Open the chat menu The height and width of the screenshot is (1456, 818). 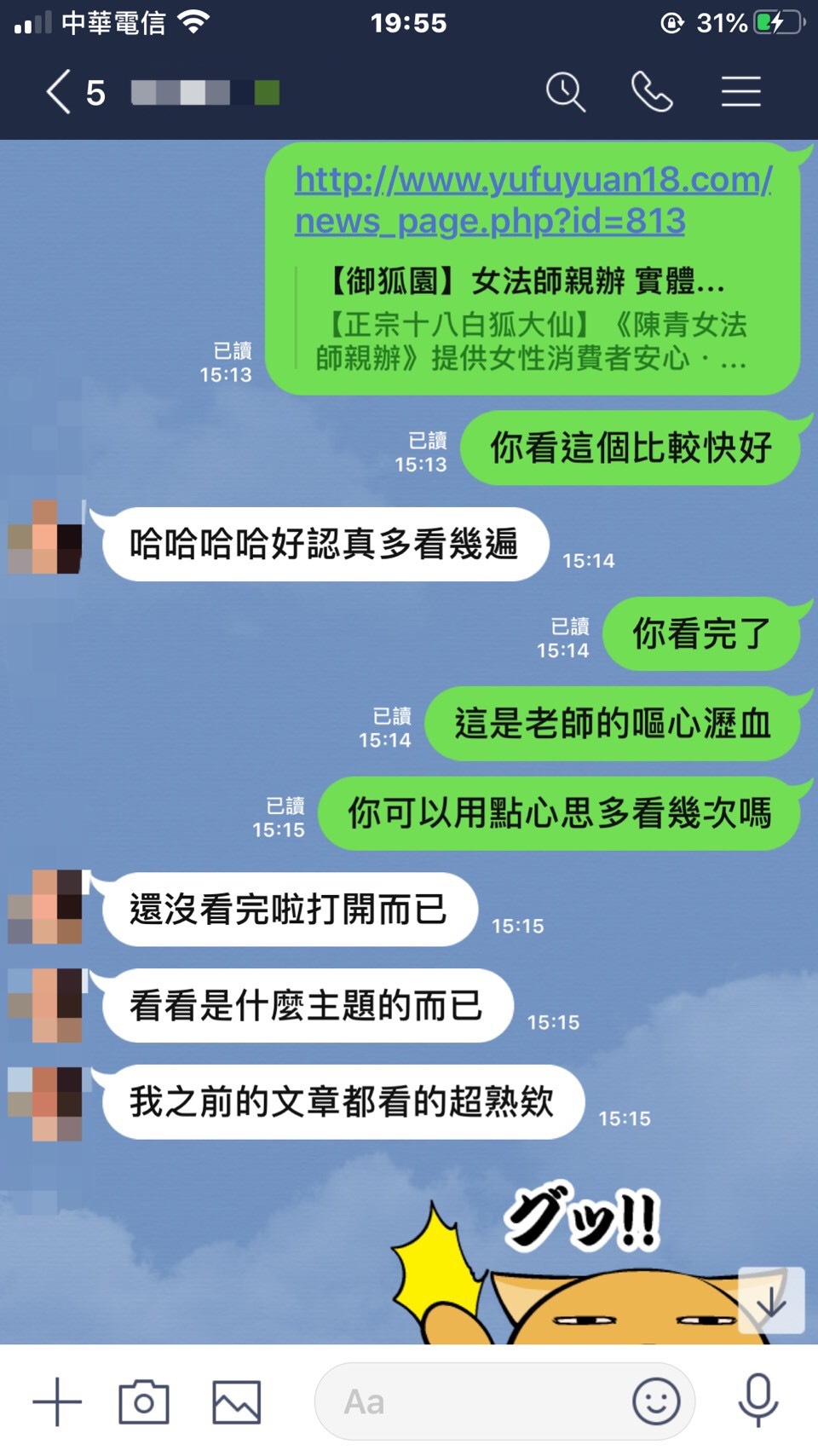coord(740,92)
